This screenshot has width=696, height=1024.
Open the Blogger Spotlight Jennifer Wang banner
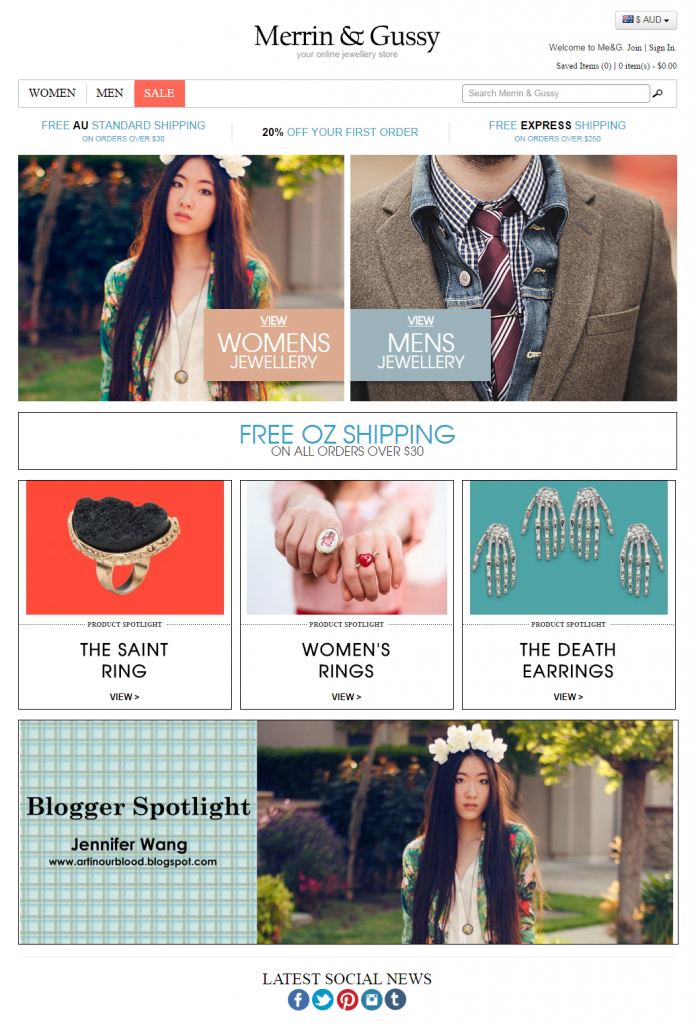pos(347,832)
